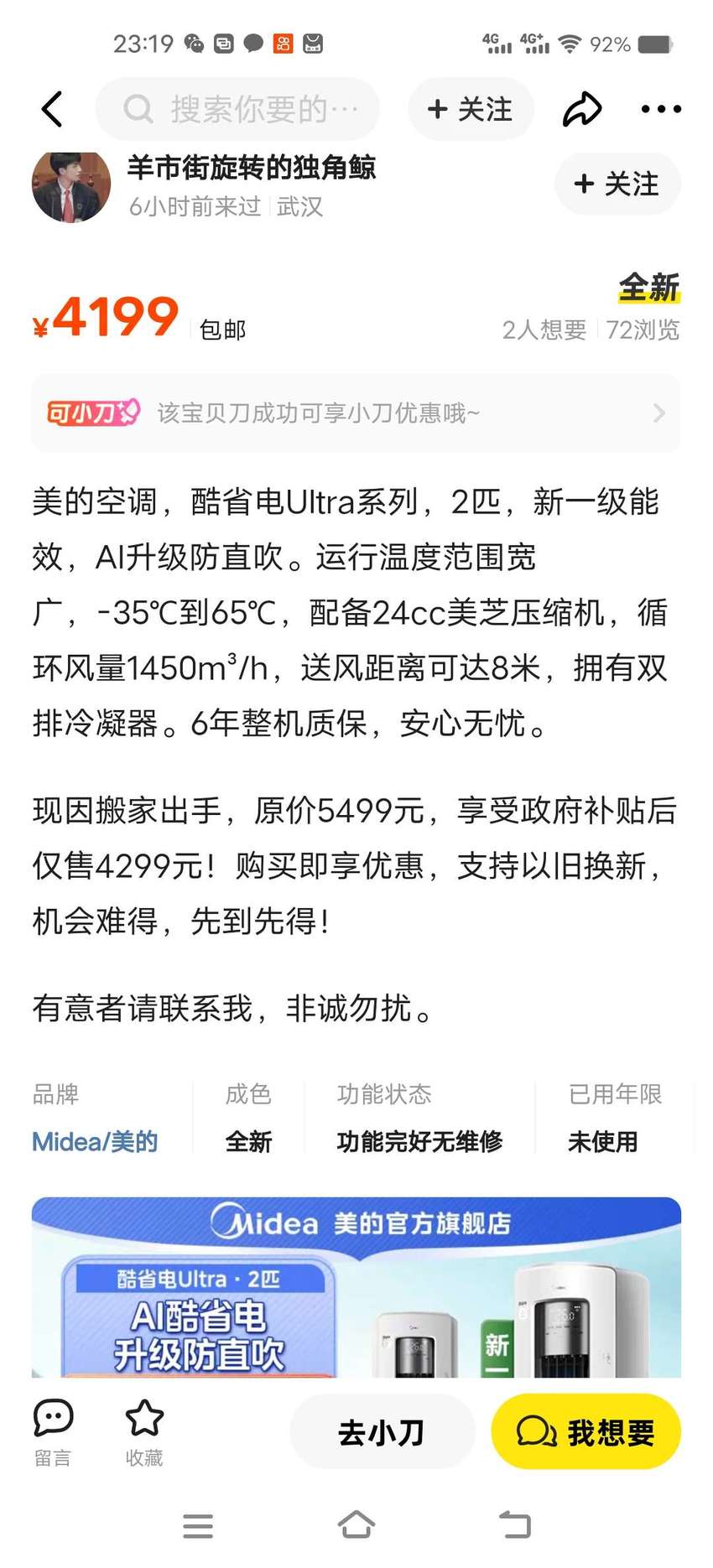Open the system recent apps menu
Viewport: 713px width, 1568px height.
tap(198, 1526)
